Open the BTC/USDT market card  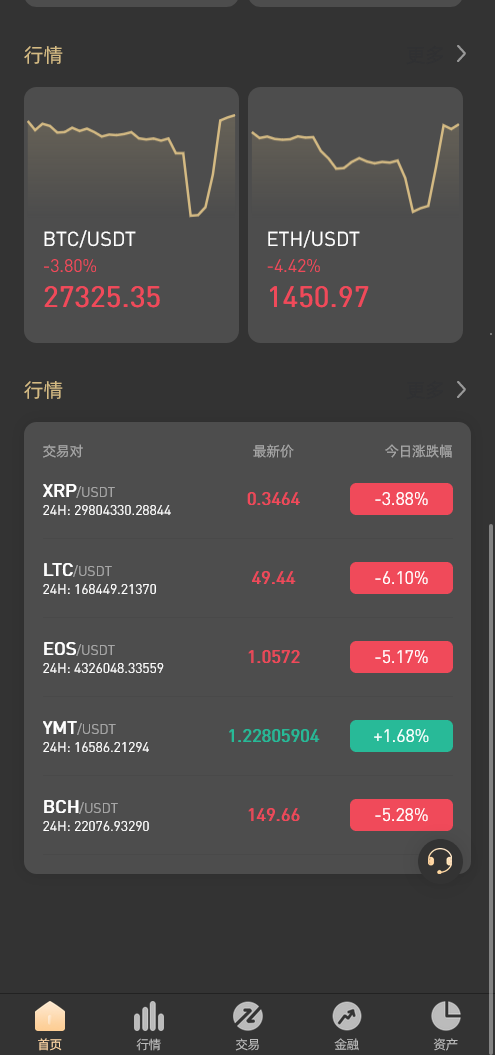(x=131, y=215)
